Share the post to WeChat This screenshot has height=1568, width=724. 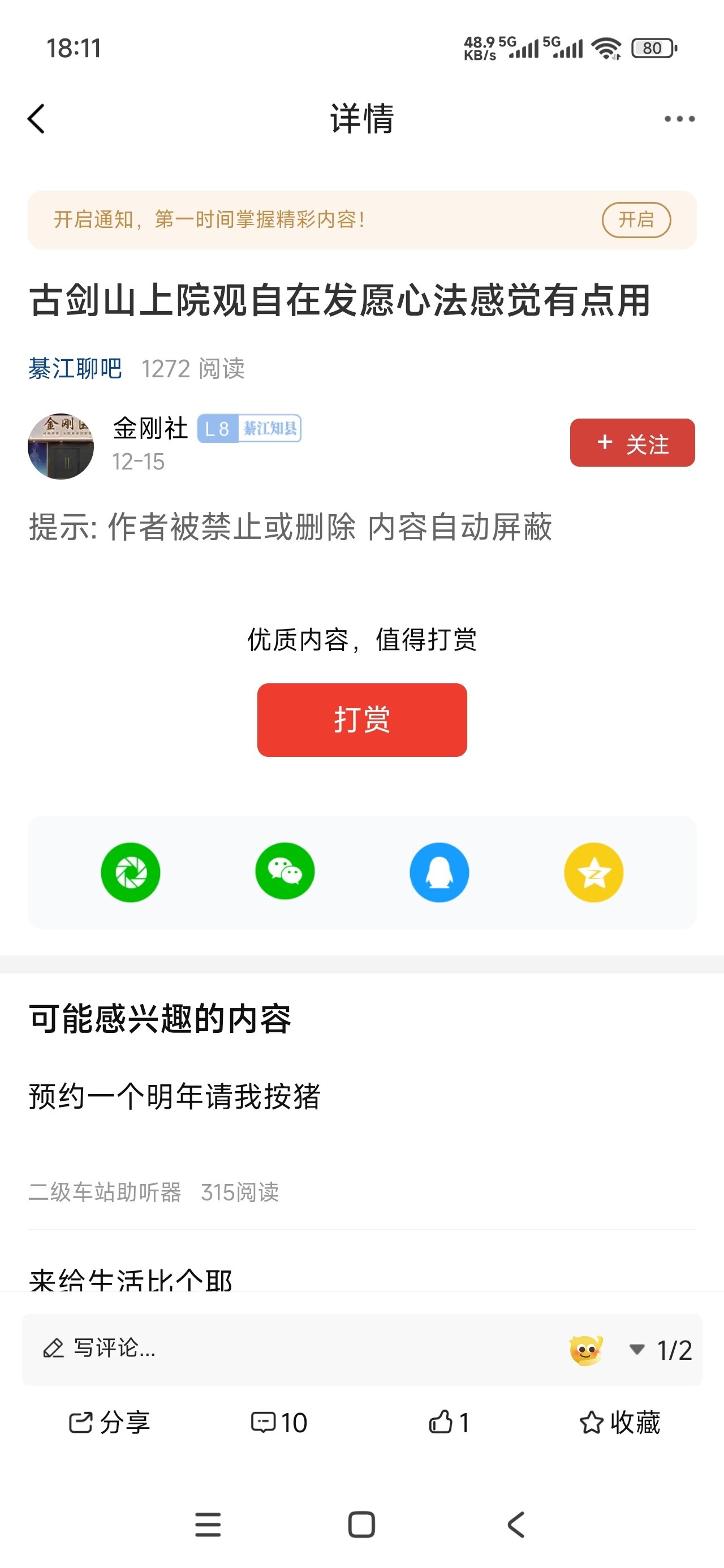[x=285, y=872]
